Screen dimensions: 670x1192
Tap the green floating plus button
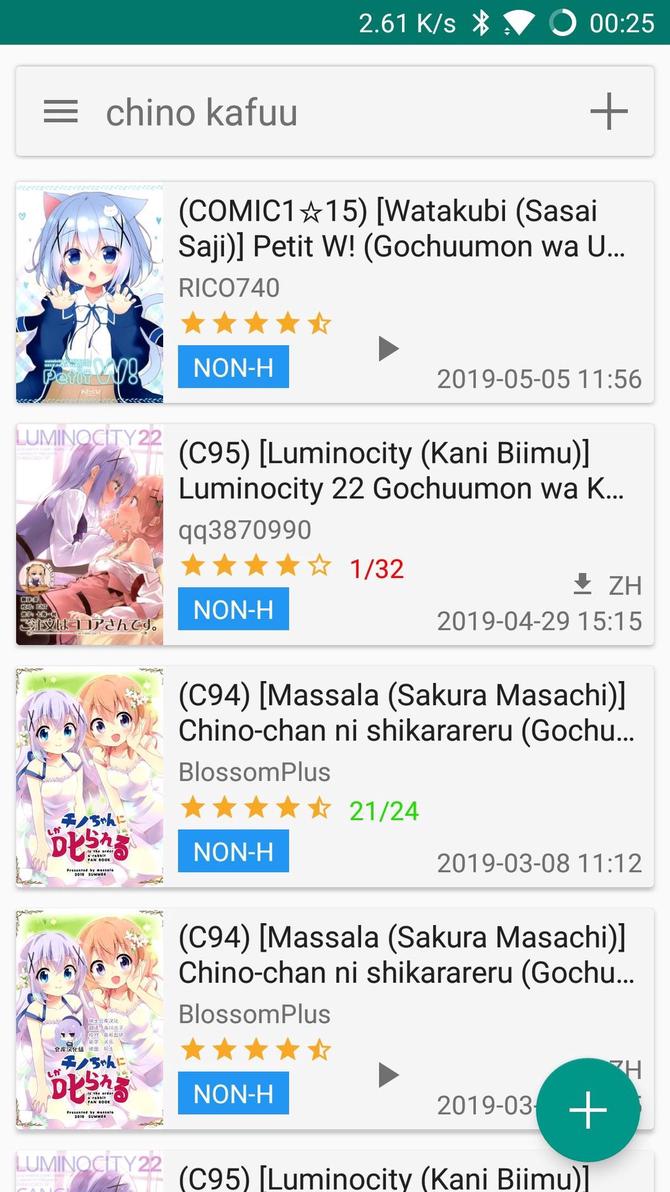[587, 1110]
